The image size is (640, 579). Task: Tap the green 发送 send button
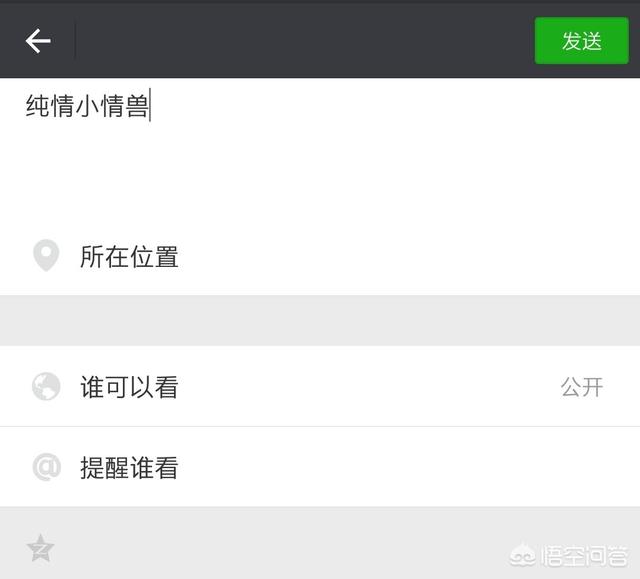[x=581, y=41]
